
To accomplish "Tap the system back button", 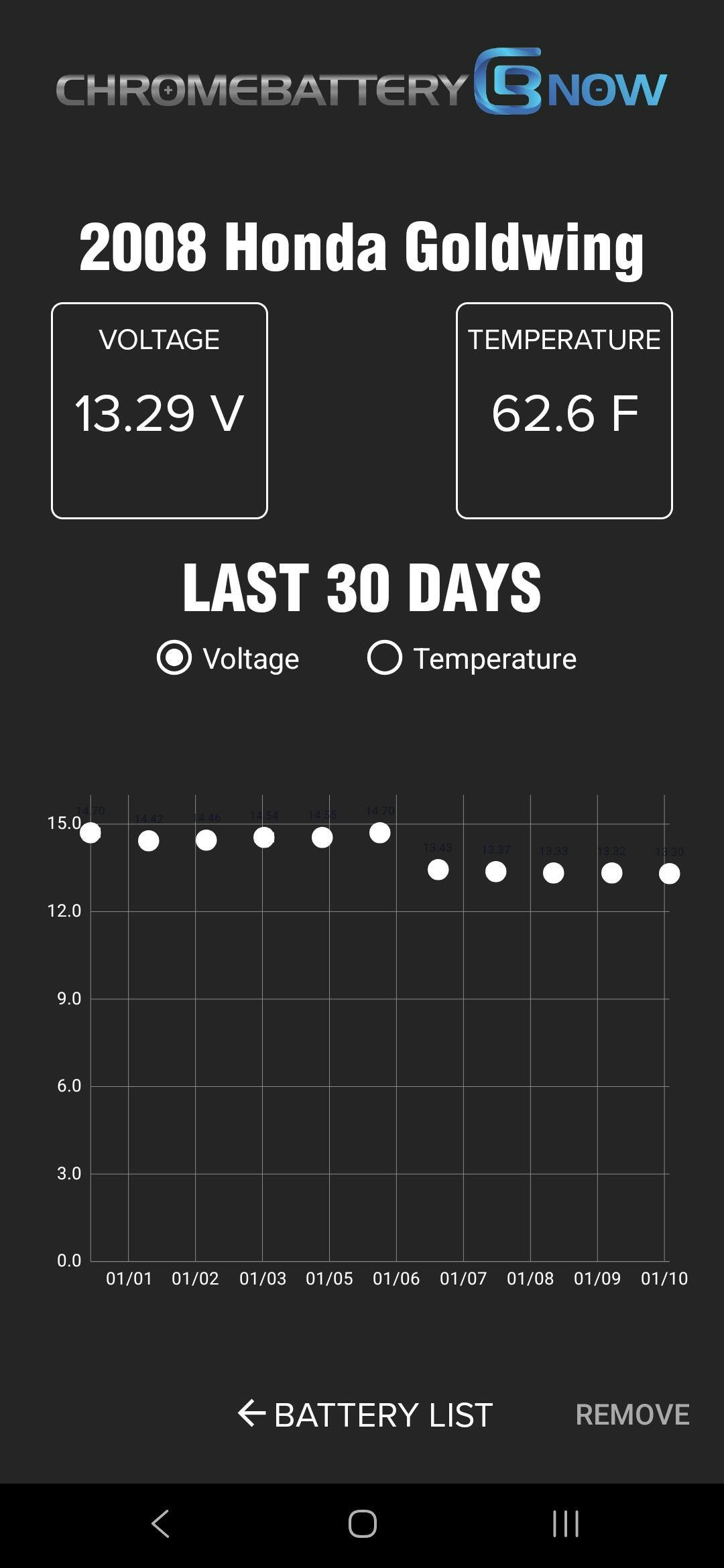I will 160,1524.
